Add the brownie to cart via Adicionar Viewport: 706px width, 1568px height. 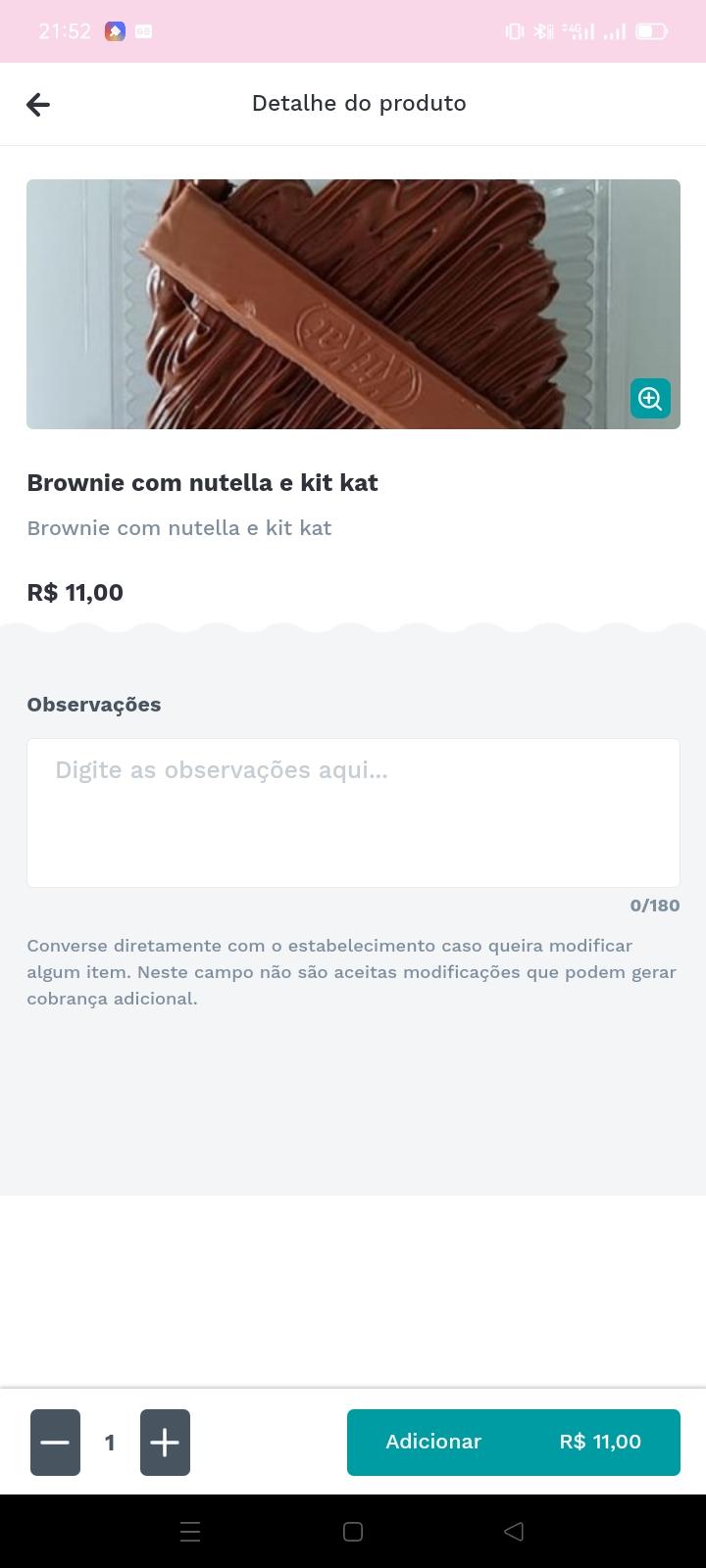(x=514, y=1442)
